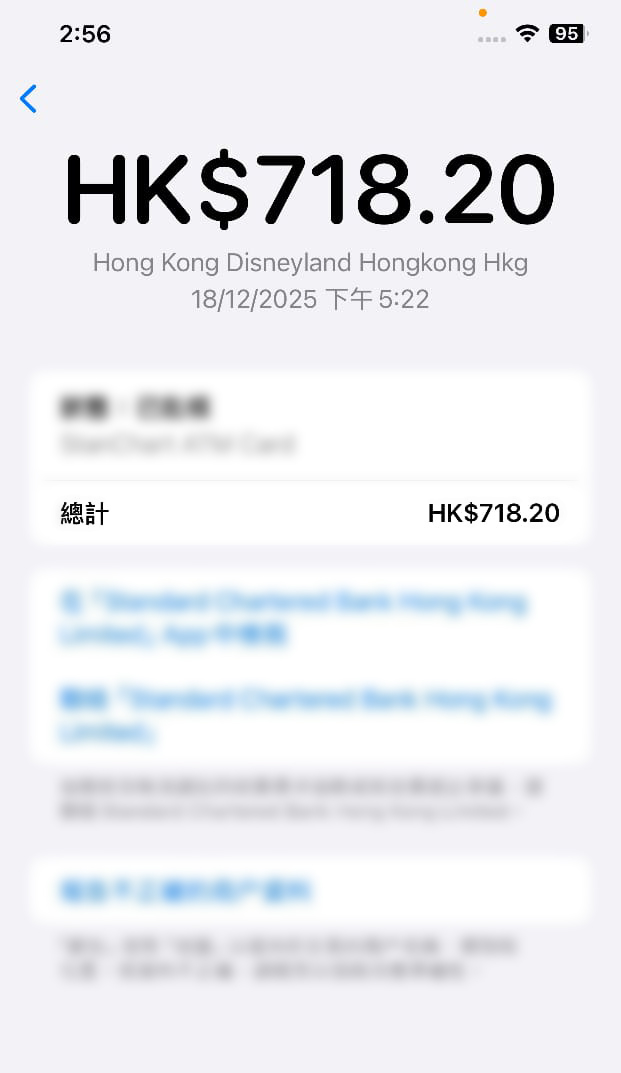
Task: Report incorrect merchant information
Action: click(x=187, y=890)
